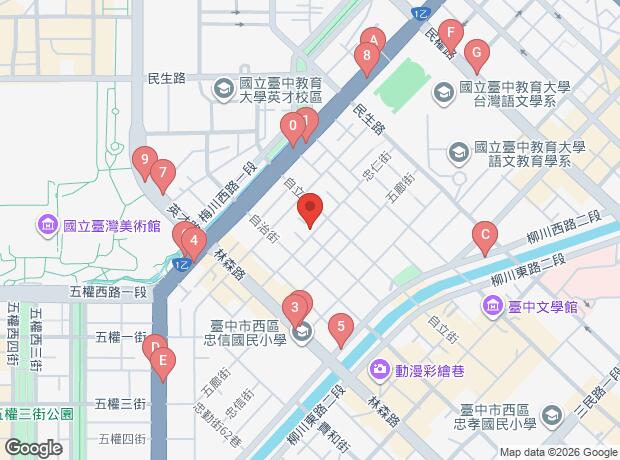Tap the marker labeled G
620x460 pixels.
coord(476,52)
